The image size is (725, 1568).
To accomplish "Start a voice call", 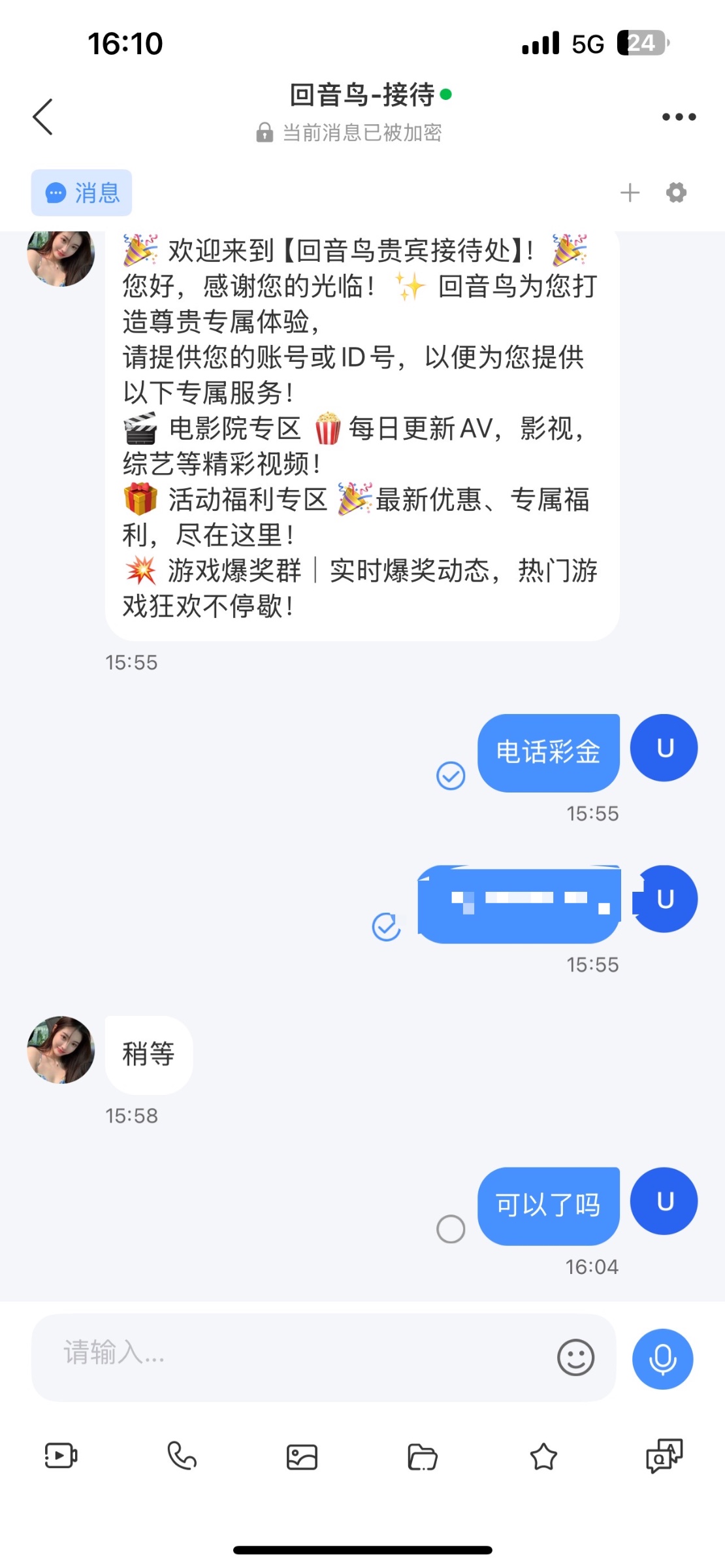I will (182, 1456).
